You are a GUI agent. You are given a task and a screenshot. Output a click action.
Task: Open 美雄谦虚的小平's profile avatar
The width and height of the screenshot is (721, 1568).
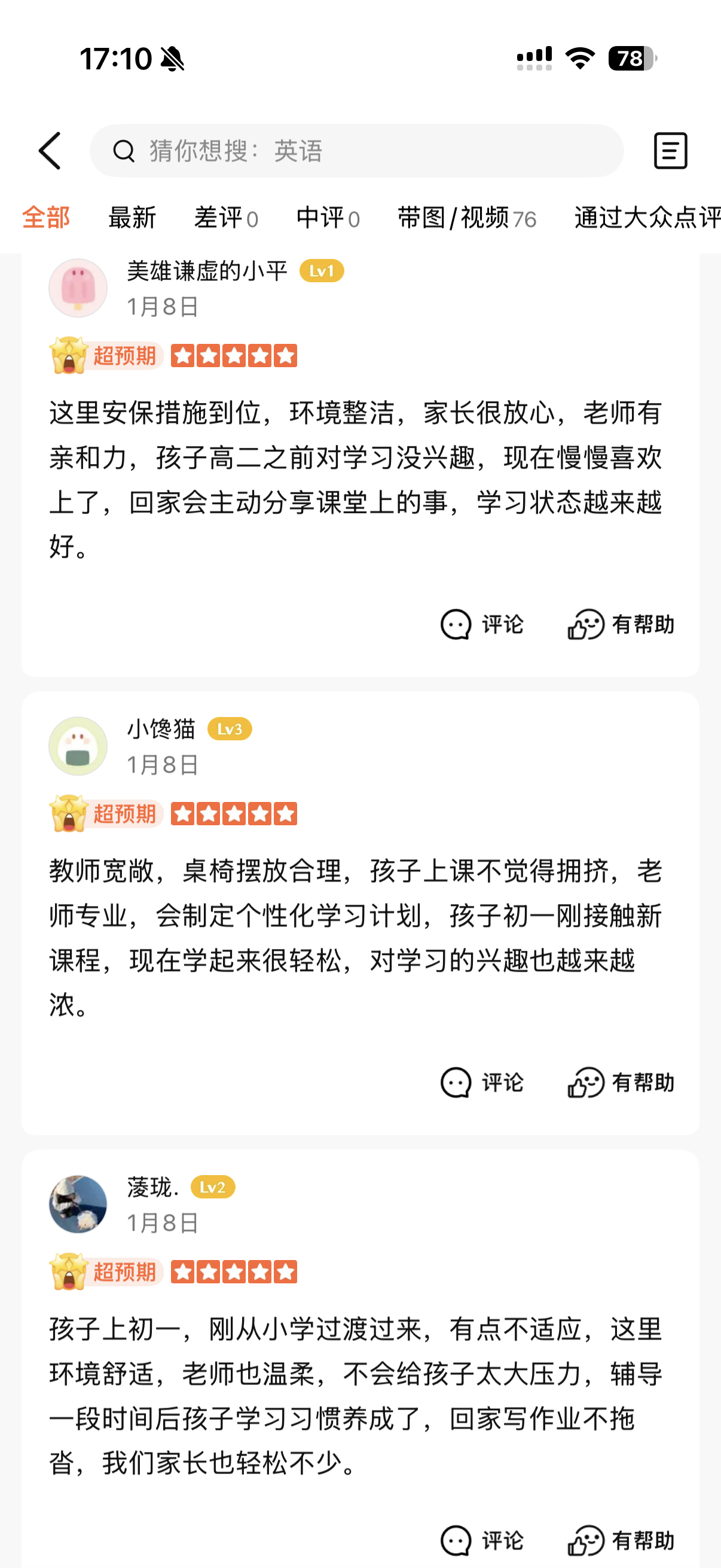(x=78, y=288)
